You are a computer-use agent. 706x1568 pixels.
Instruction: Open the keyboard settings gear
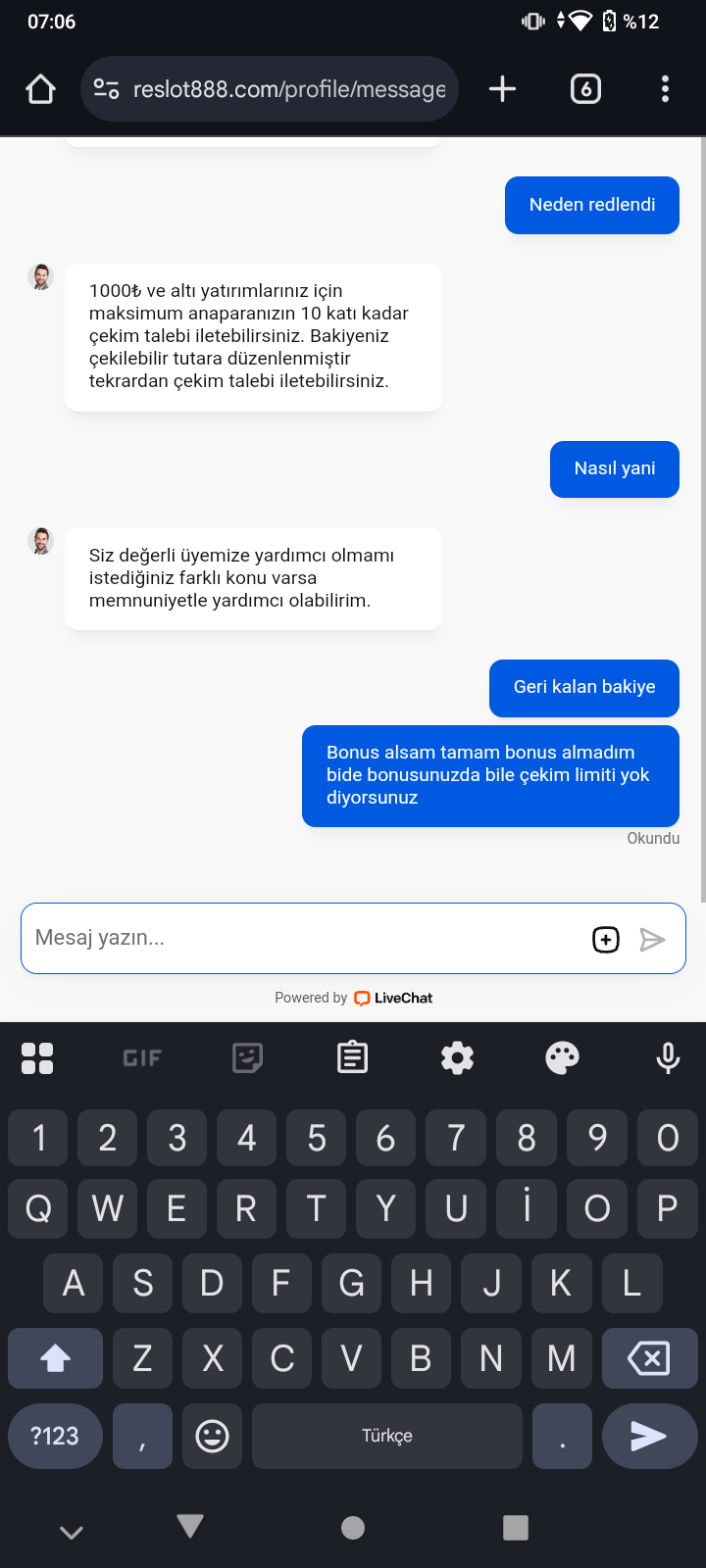point(457,1057)
